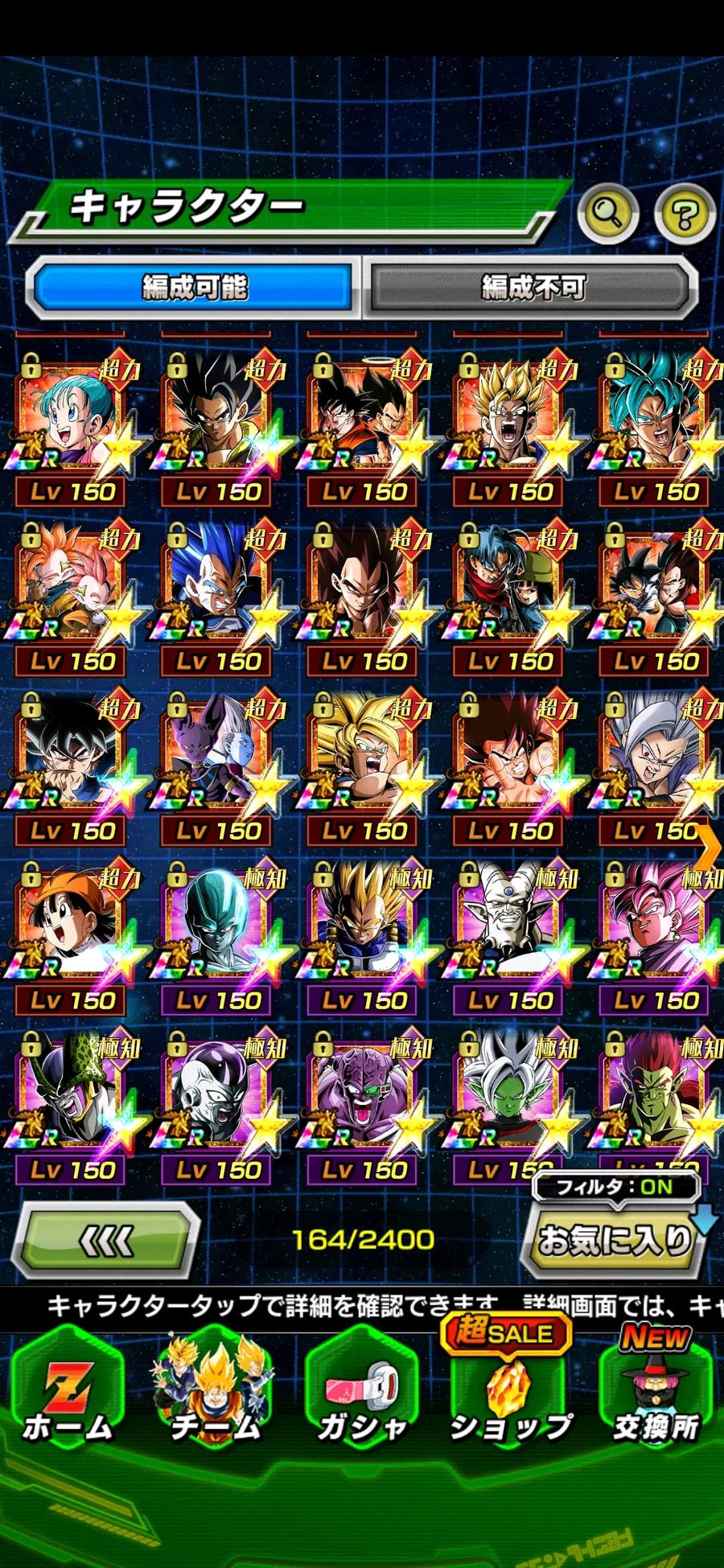View the Goku Black Rosé card details
The width and height of the screenshot is (724, 1568).
coord(656,927)
